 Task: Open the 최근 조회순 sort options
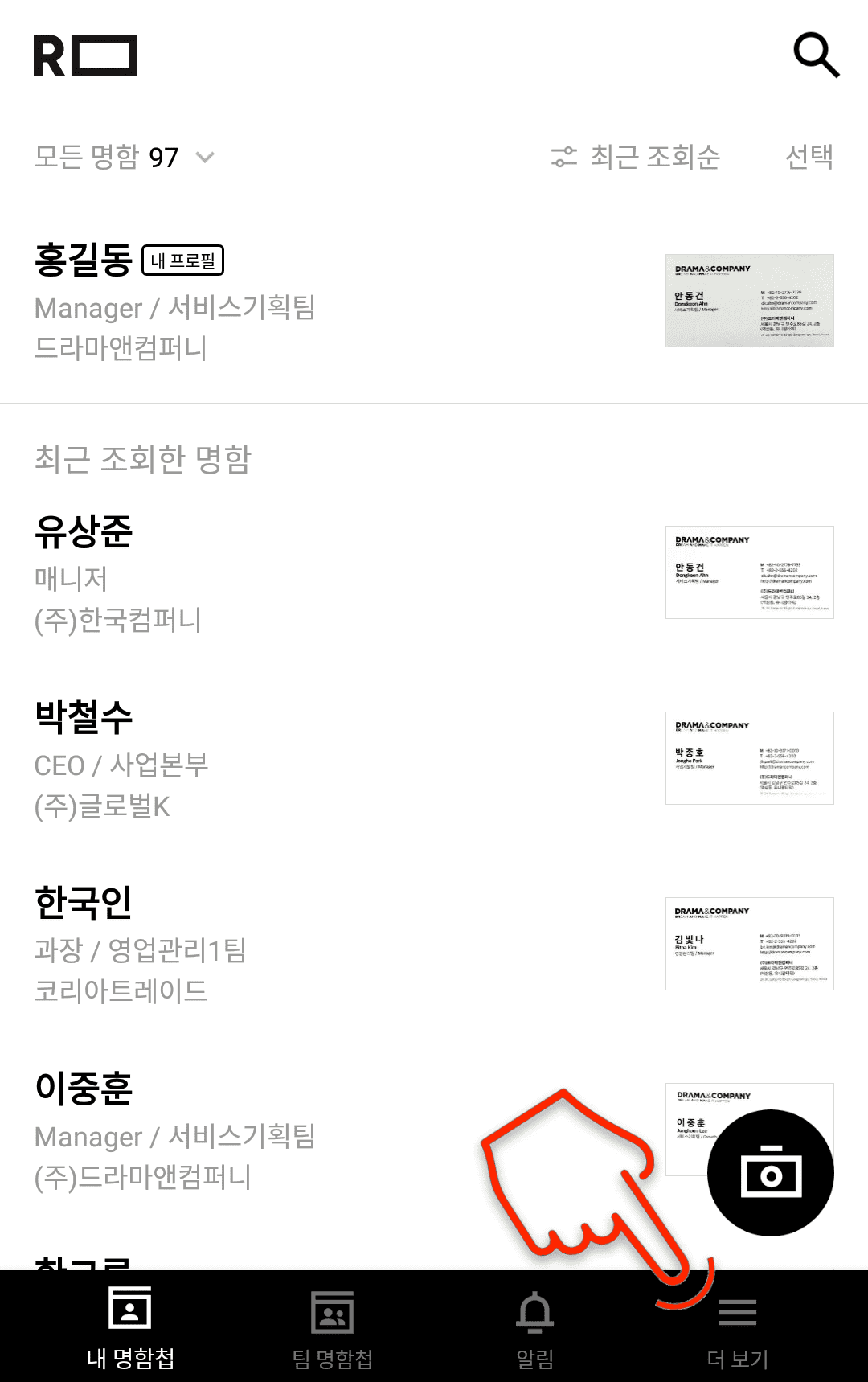click(636, 157)
